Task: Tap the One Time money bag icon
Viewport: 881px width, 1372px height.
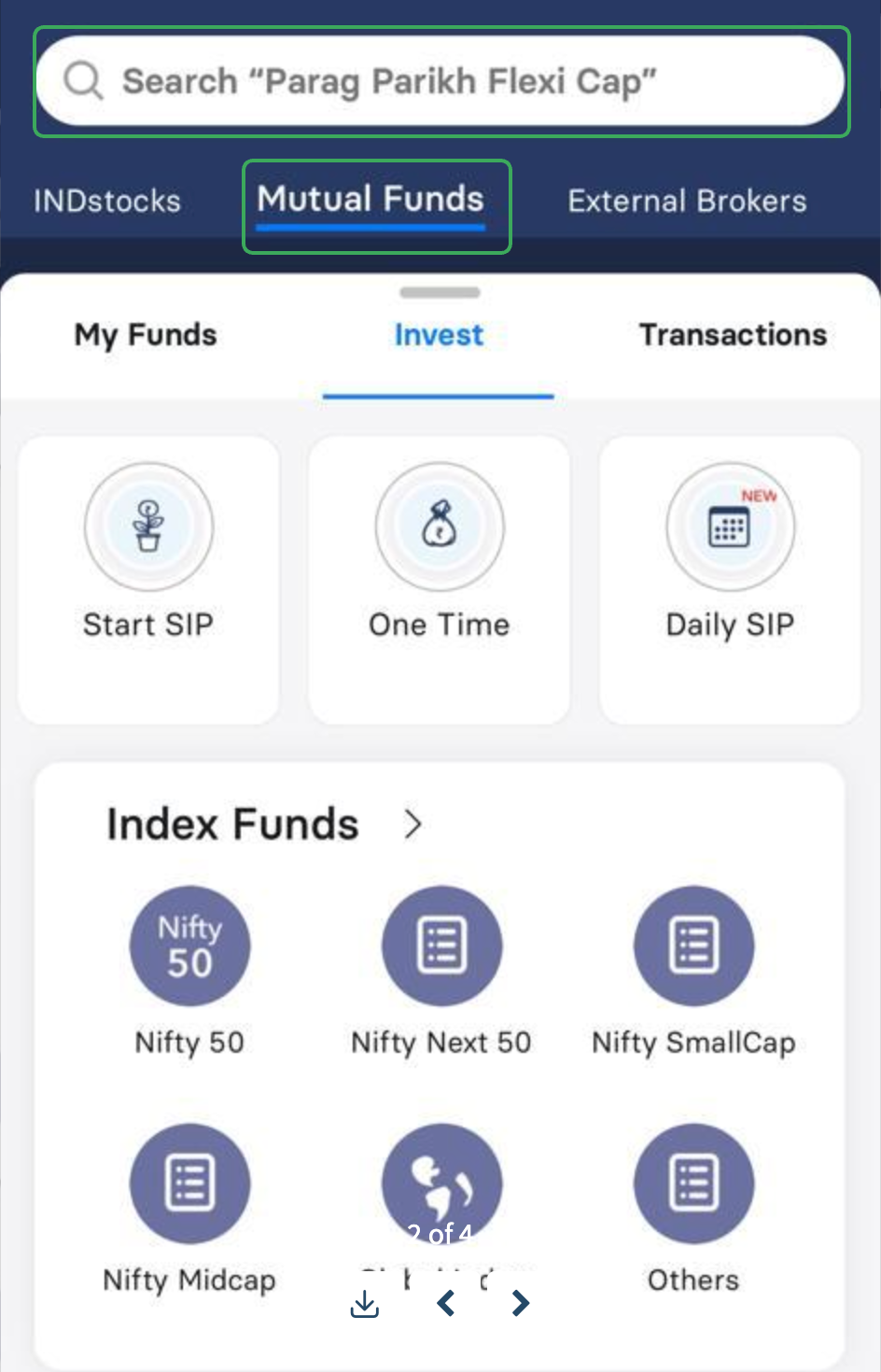Action: (439, 525)
